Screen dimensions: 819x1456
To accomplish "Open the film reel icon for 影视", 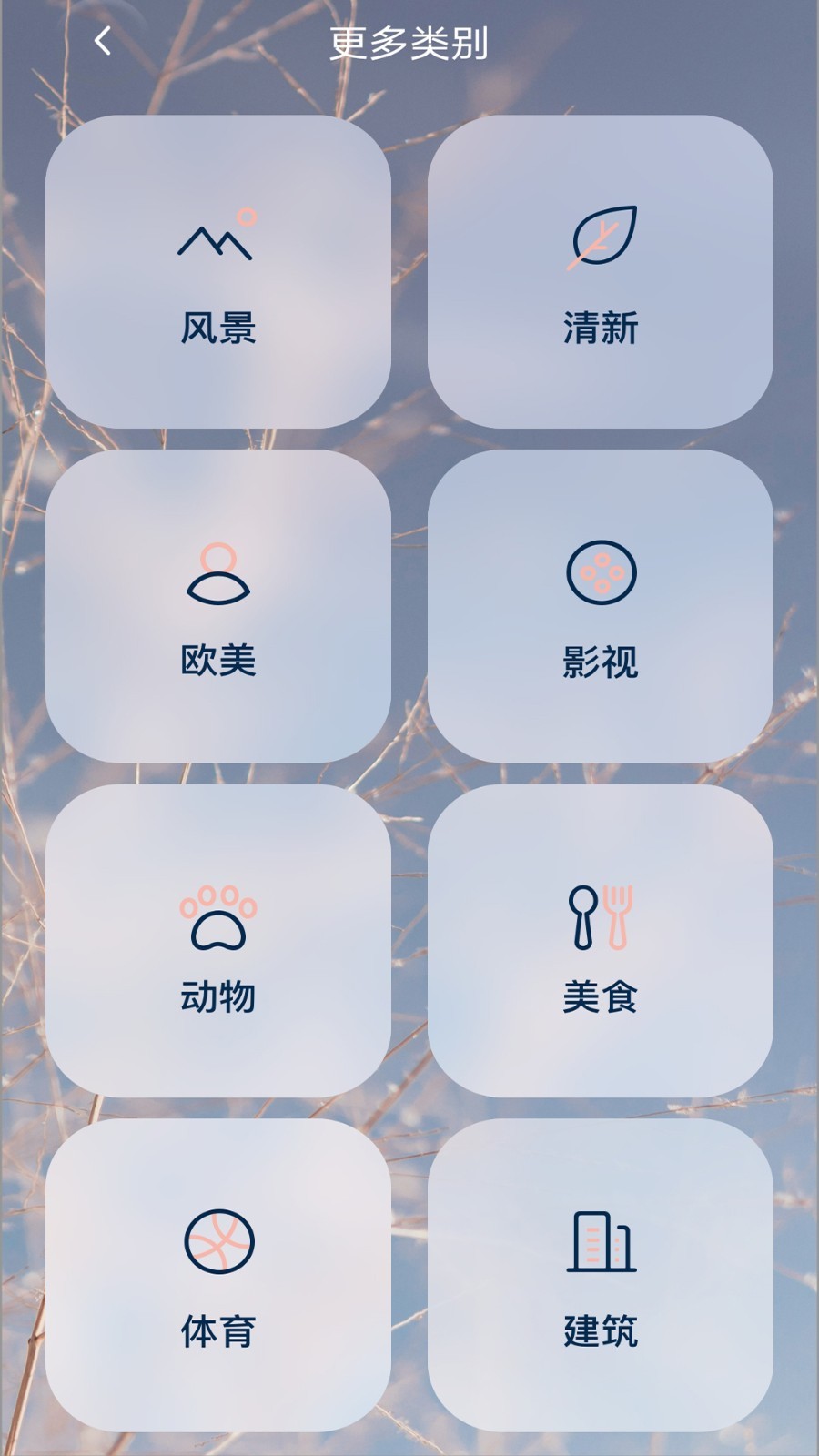I will point(601,571).
